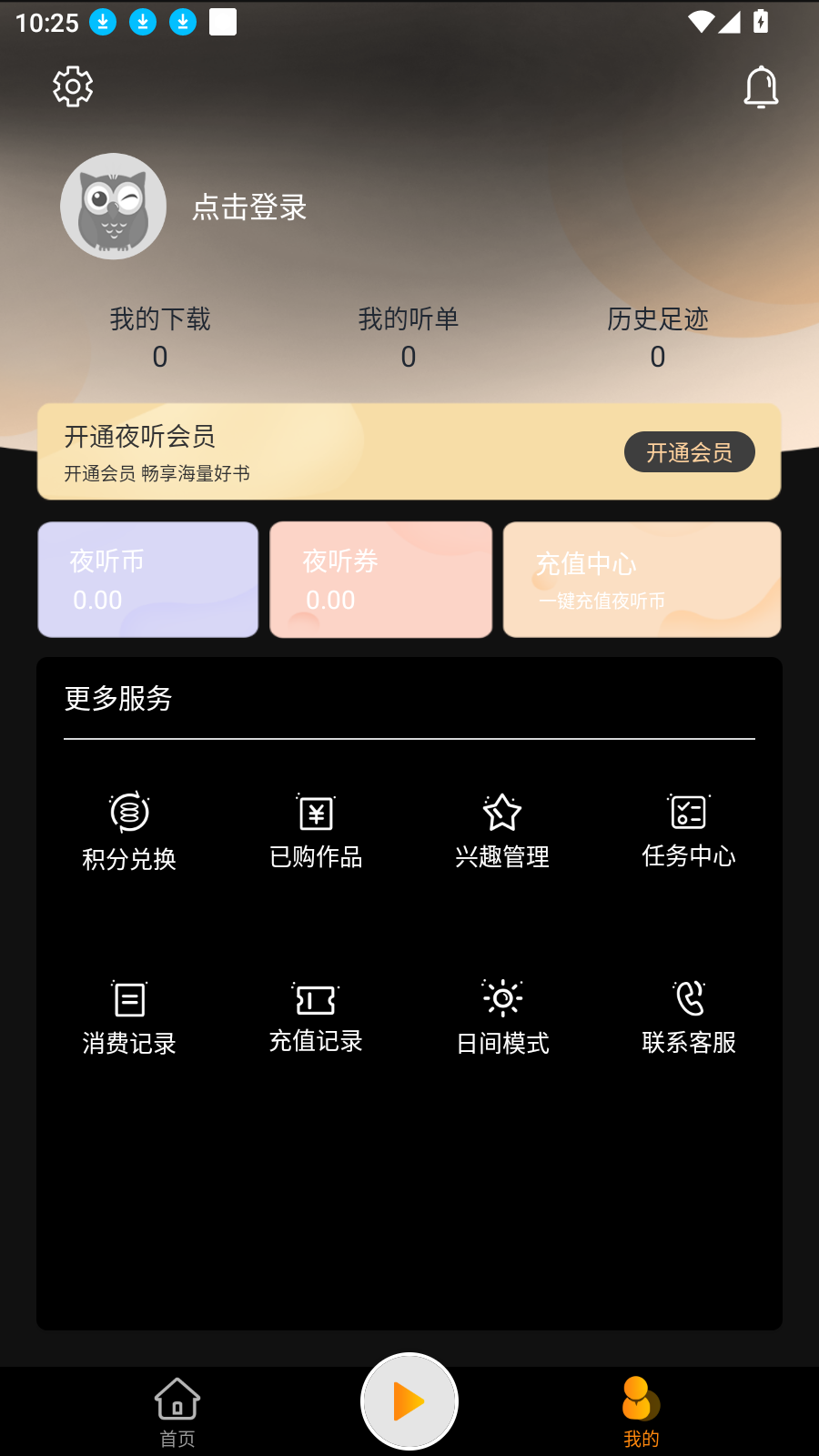The image size is (819, 1456).
Task: Check 夜听币 balance card
Action: tap(147, 580)
